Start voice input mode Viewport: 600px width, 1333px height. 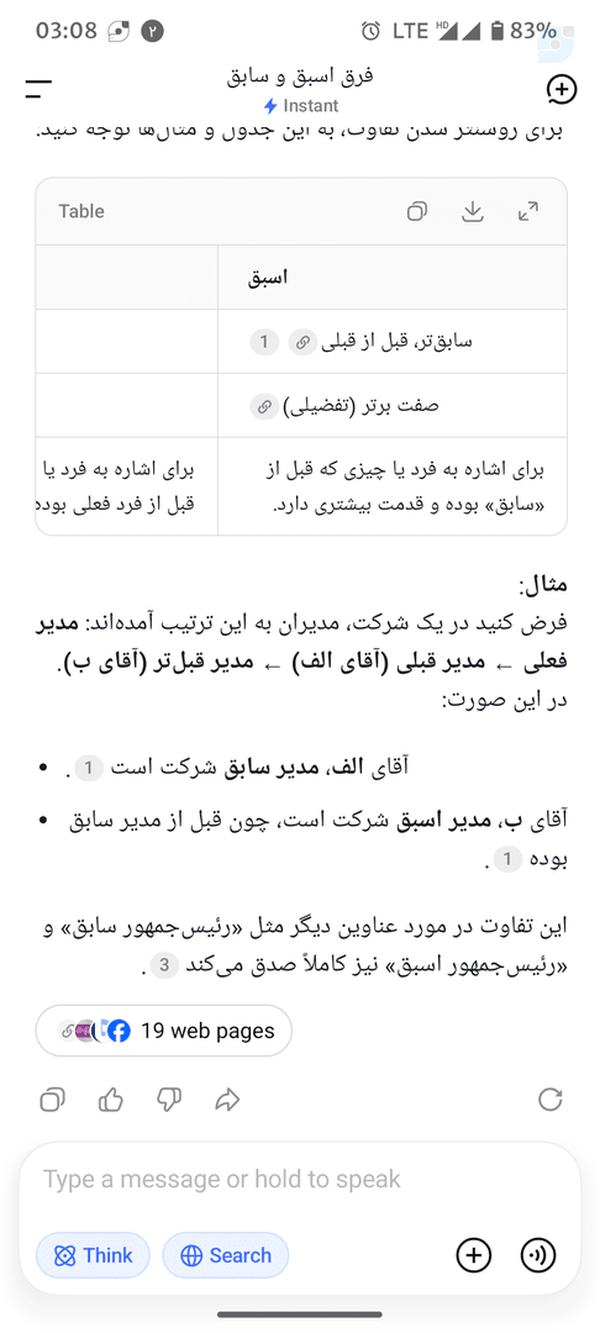pos(539,1255)
